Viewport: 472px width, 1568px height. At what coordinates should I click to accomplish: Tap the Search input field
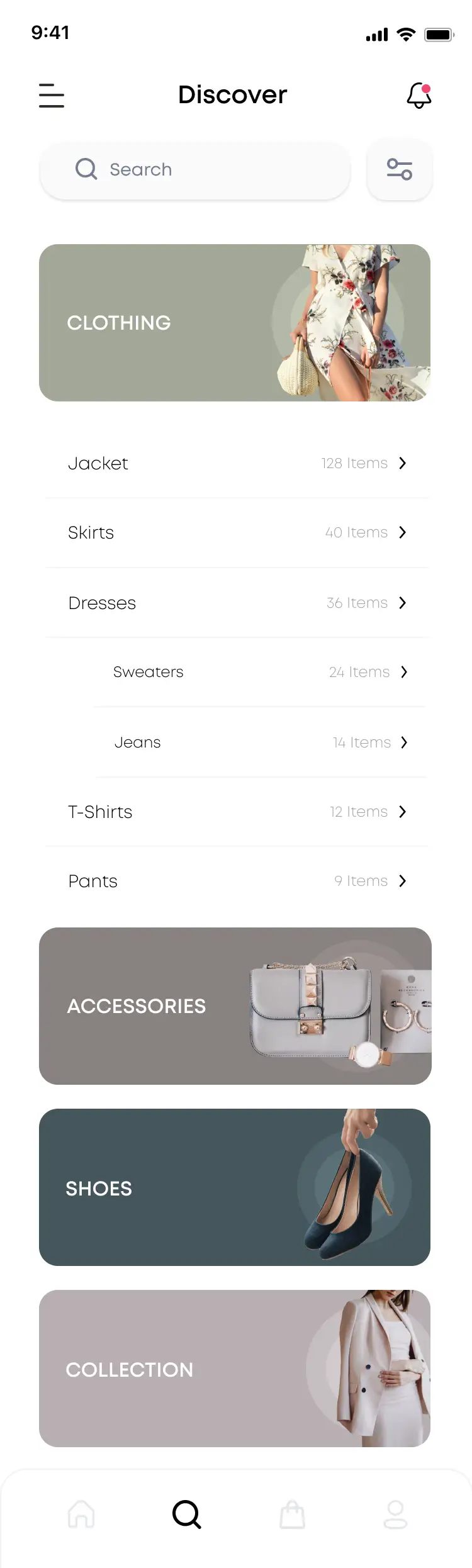tap(195, 170)
